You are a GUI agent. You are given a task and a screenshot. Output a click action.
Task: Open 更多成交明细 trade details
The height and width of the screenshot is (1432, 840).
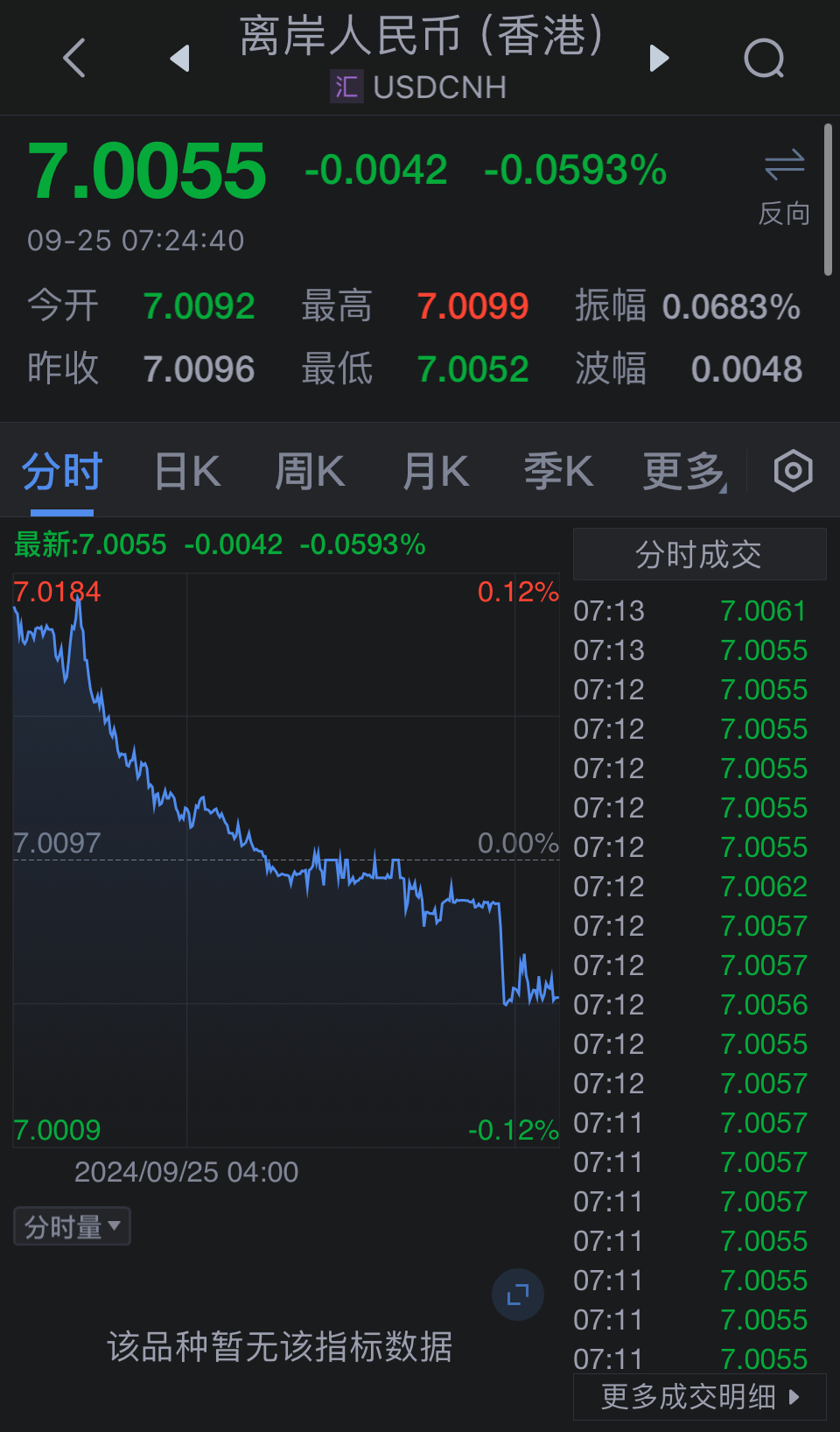pyautogui.click(x=699, y=1397)
